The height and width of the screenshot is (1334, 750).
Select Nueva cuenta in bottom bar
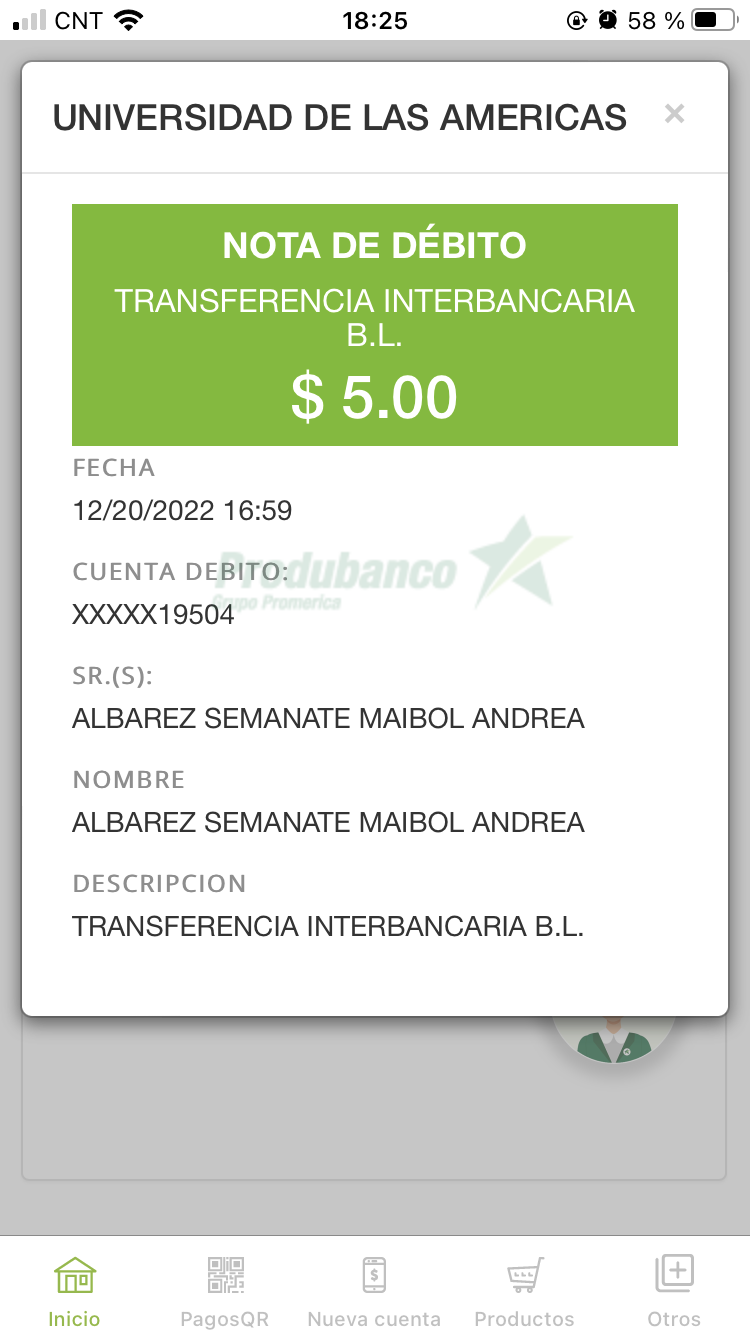click(374, 1290)
